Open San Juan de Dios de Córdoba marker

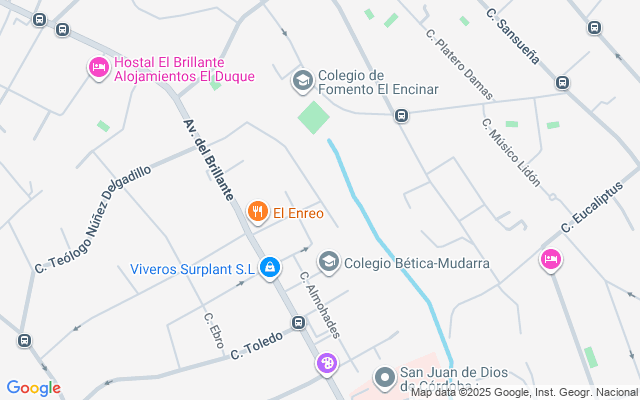(385, 378)
